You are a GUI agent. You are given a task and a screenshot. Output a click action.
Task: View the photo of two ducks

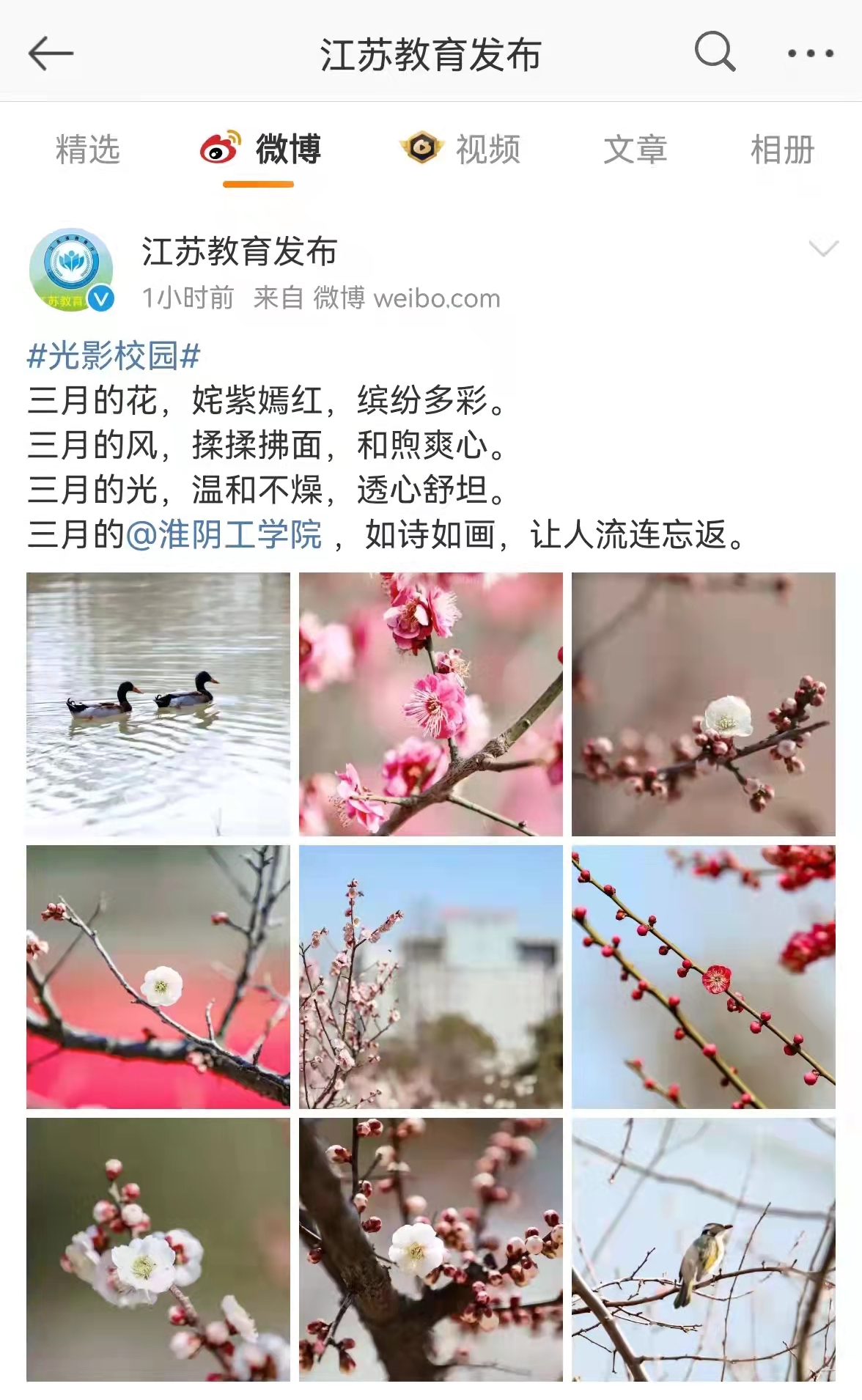coord(158,704)
